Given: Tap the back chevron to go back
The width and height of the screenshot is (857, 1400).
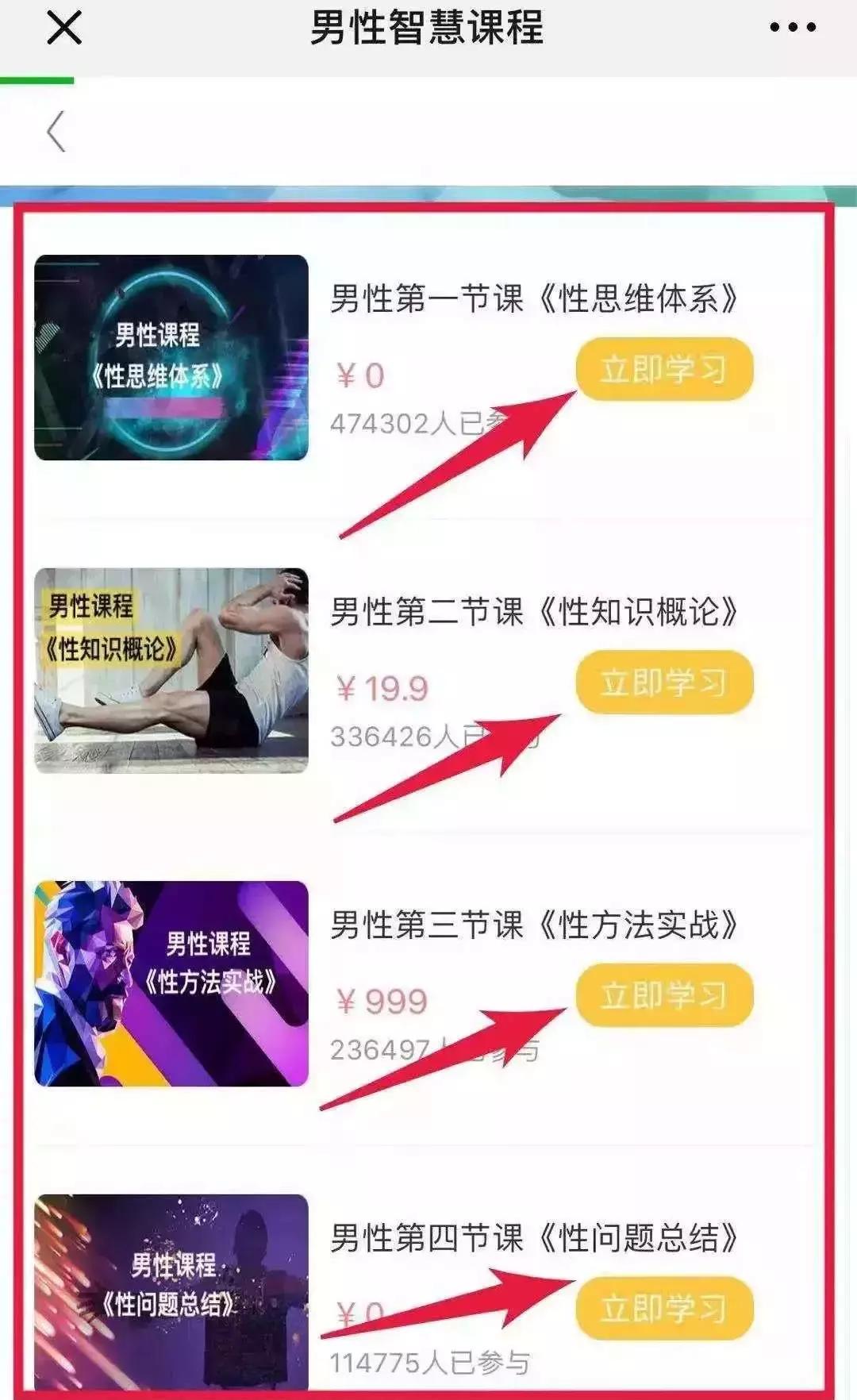Looking at the screenshot, I should pyautogui.click(x=56, y=131).
